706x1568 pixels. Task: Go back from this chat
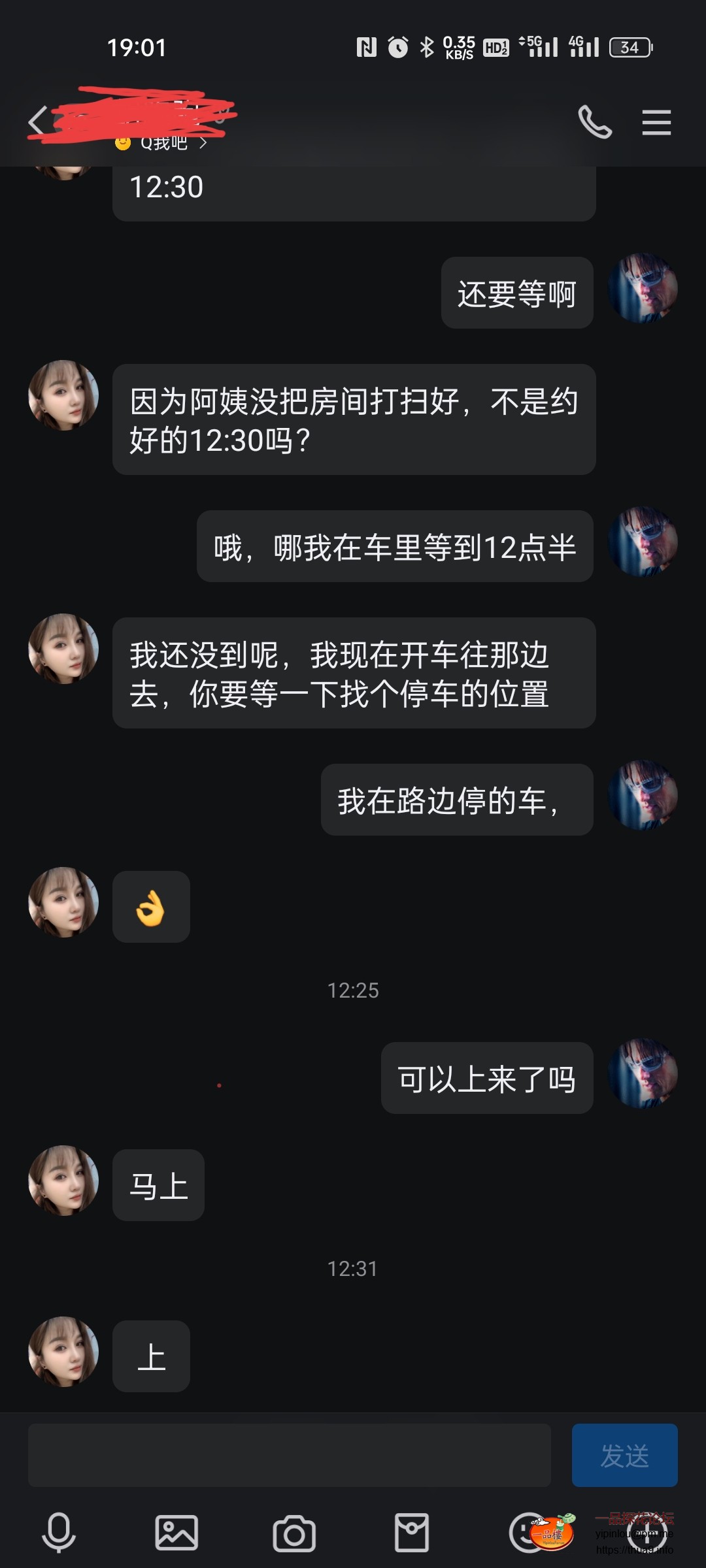coord(38,122)
